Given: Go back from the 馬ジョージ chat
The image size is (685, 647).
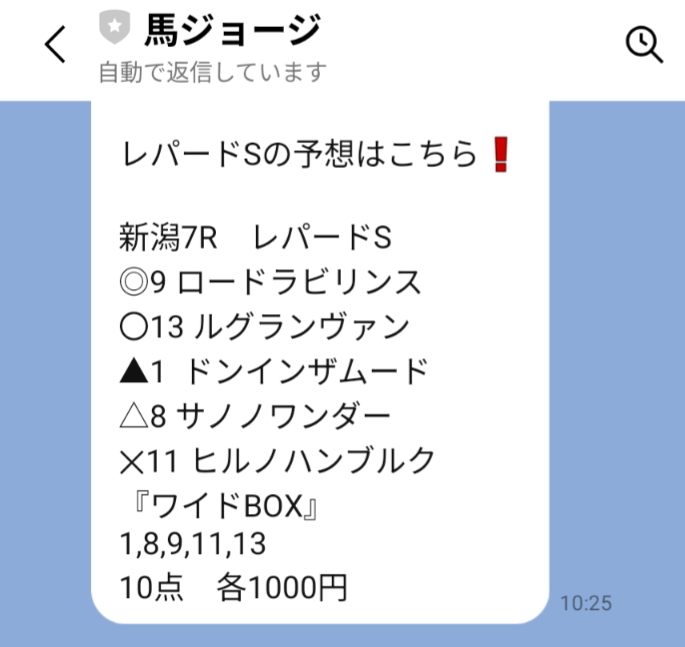Looking at the screenshot, I should [x=56, y=44].
